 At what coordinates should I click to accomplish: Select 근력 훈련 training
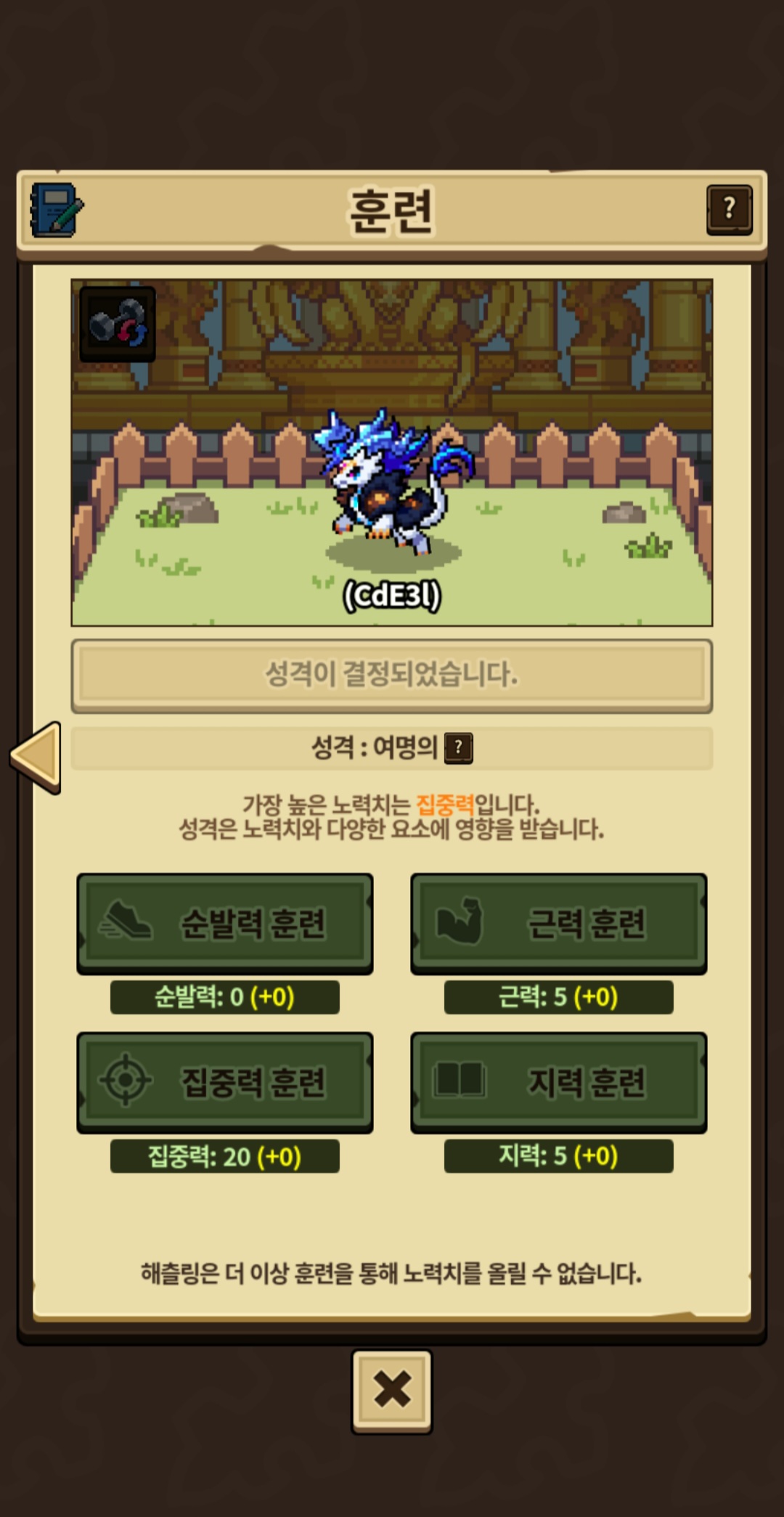pyautogui.click(x=559, y=924)
